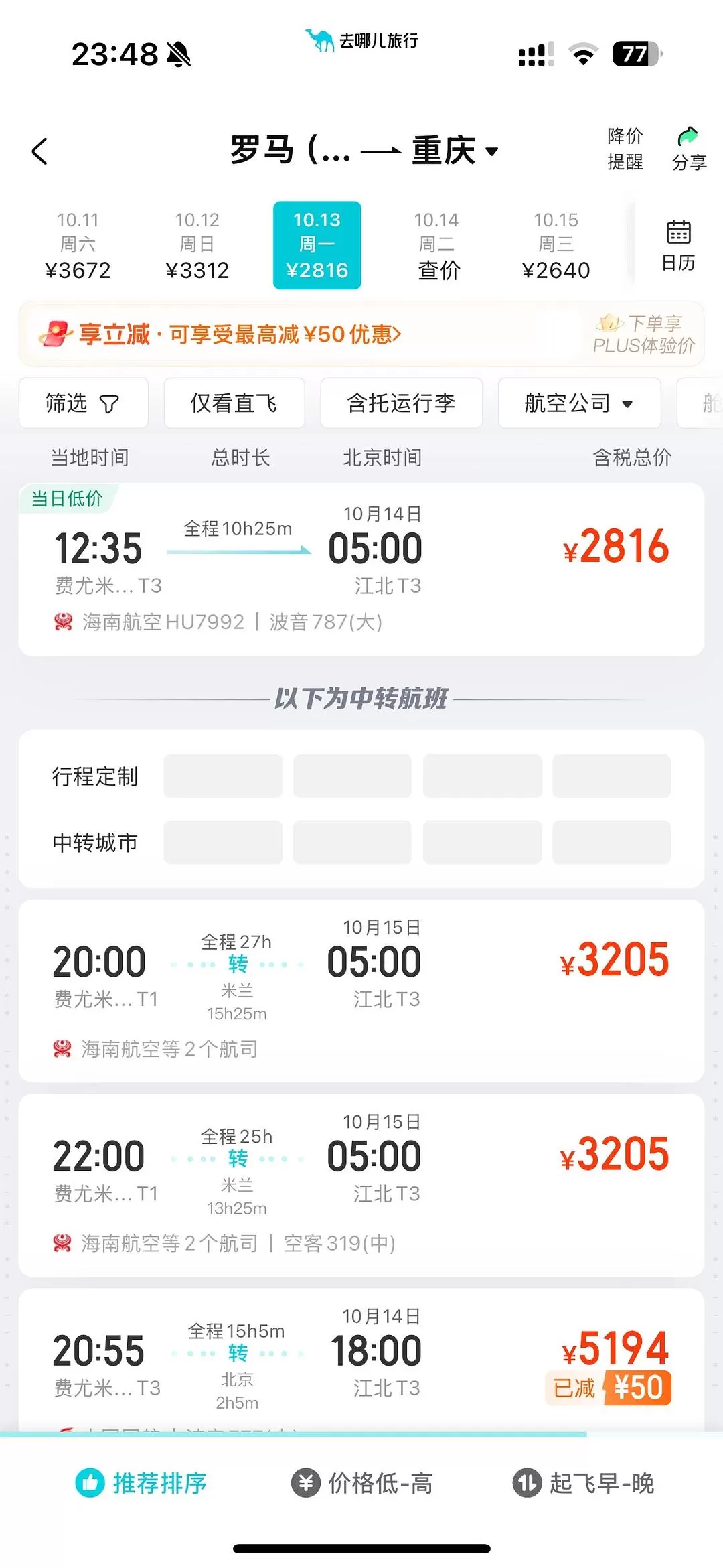
Task: Enable 仅看直飞 direct flights filter
Action: [233, 403]
